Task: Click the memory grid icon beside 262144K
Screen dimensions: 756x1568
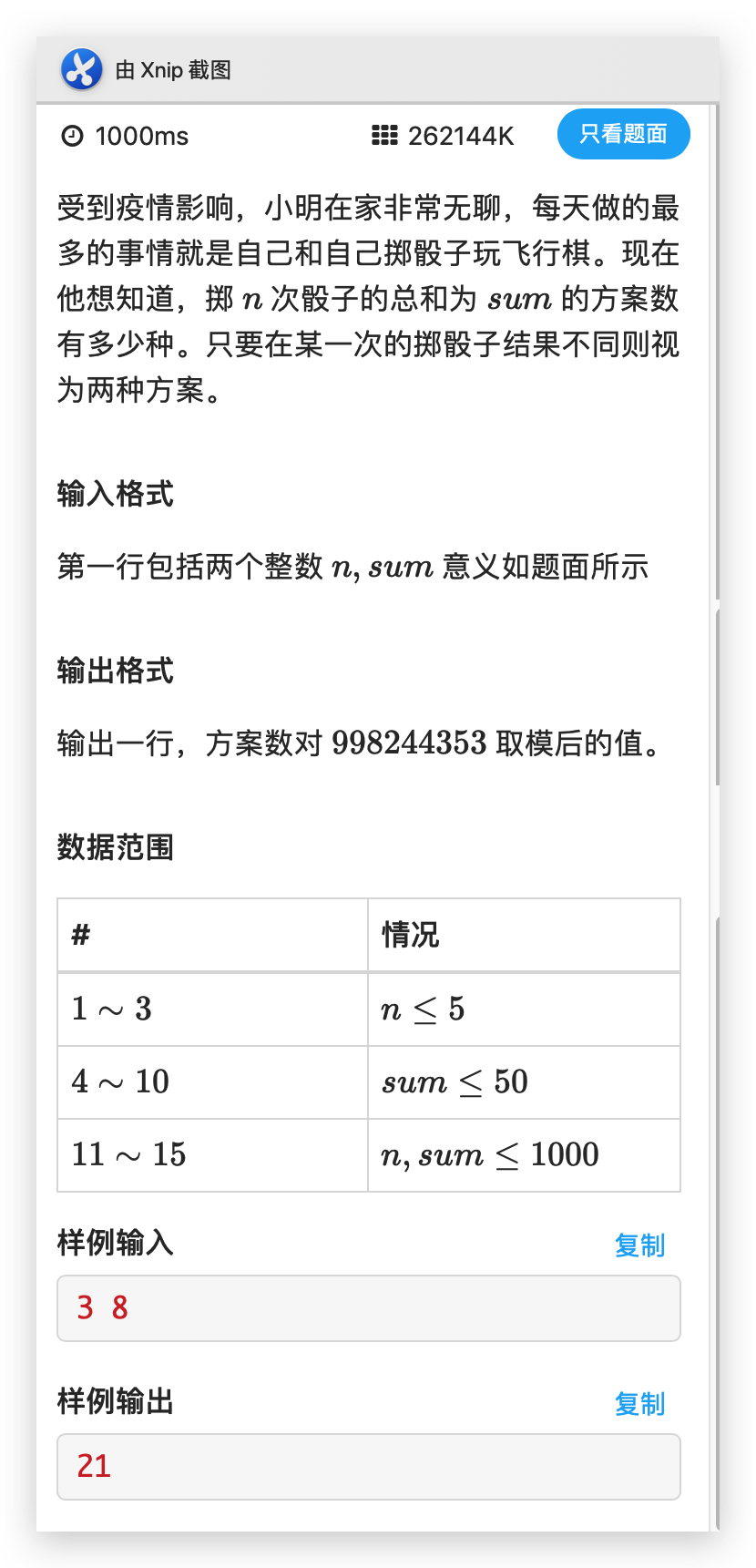Action: [x=384, y=134]
